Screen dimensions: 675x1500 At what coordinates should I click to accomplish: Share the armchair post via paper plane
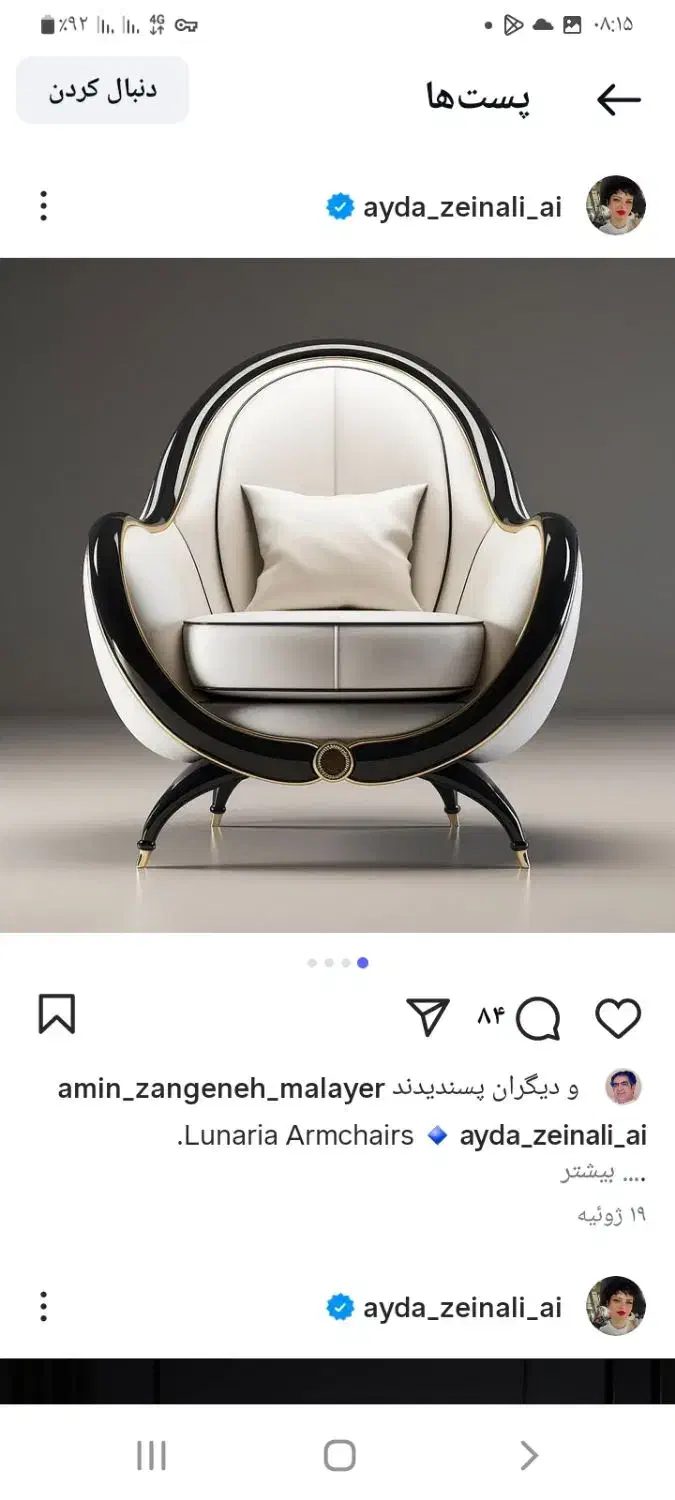click(x=428, y=1017)
